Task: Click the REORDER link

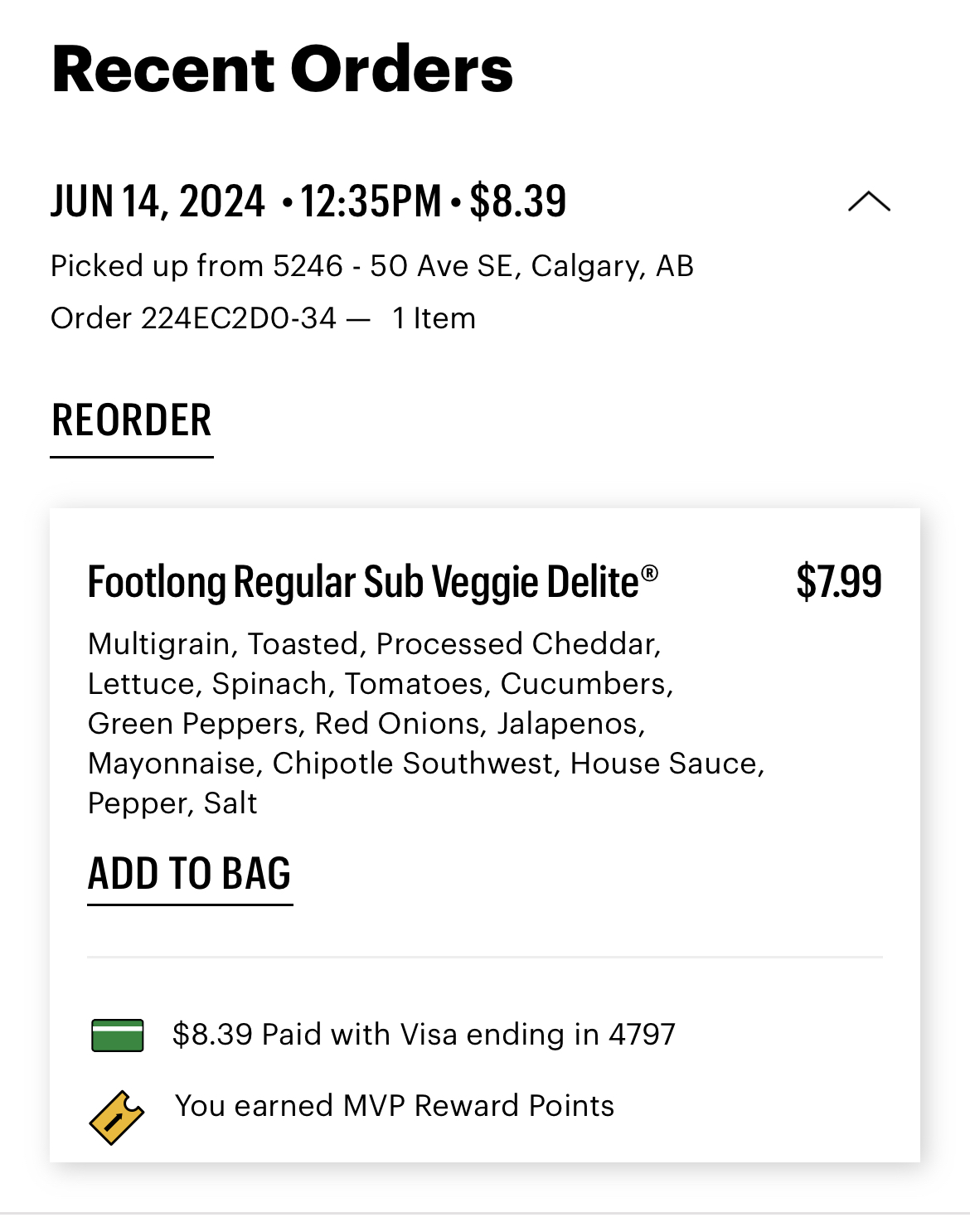Action: [x=131, y=421]
